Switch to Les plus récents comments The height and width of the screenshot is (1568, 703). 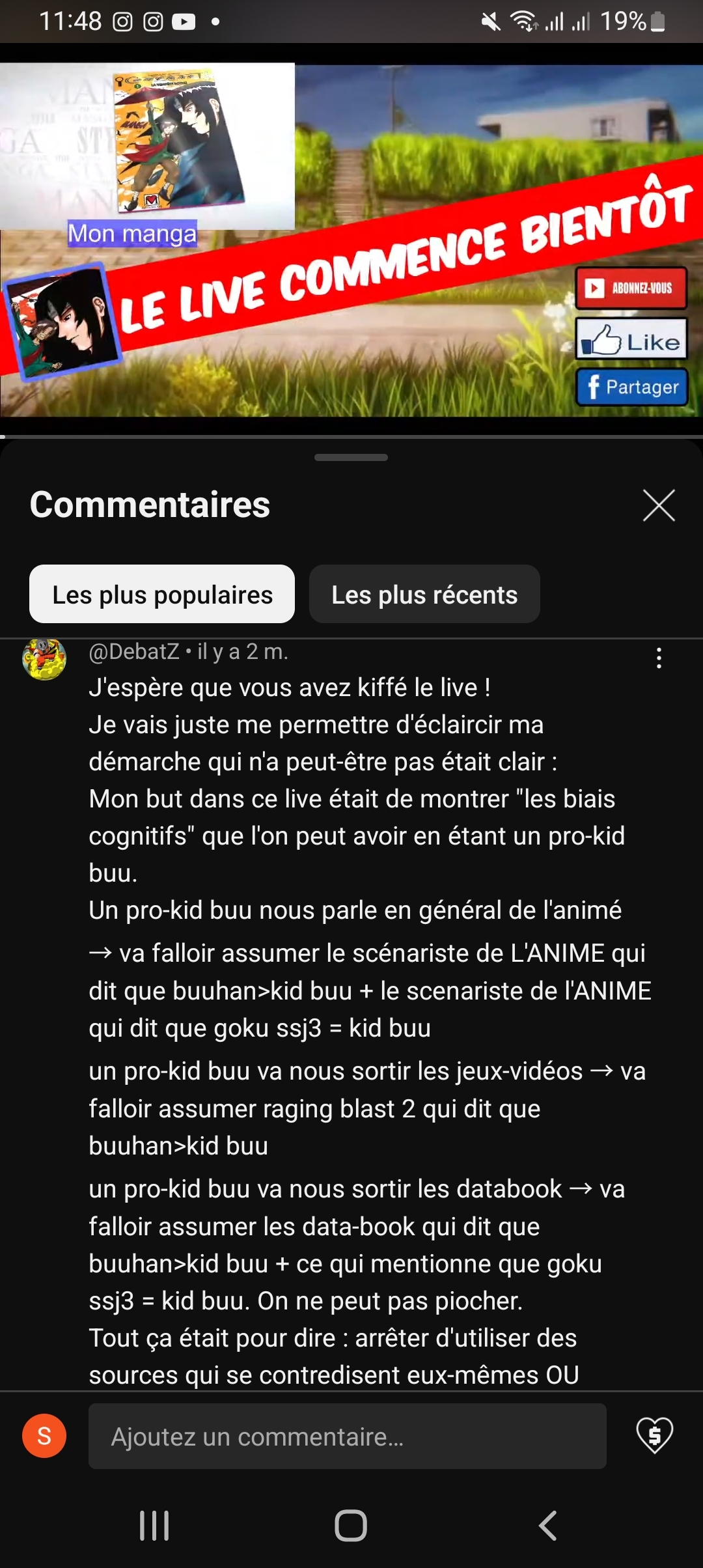(x=424, y=594)
